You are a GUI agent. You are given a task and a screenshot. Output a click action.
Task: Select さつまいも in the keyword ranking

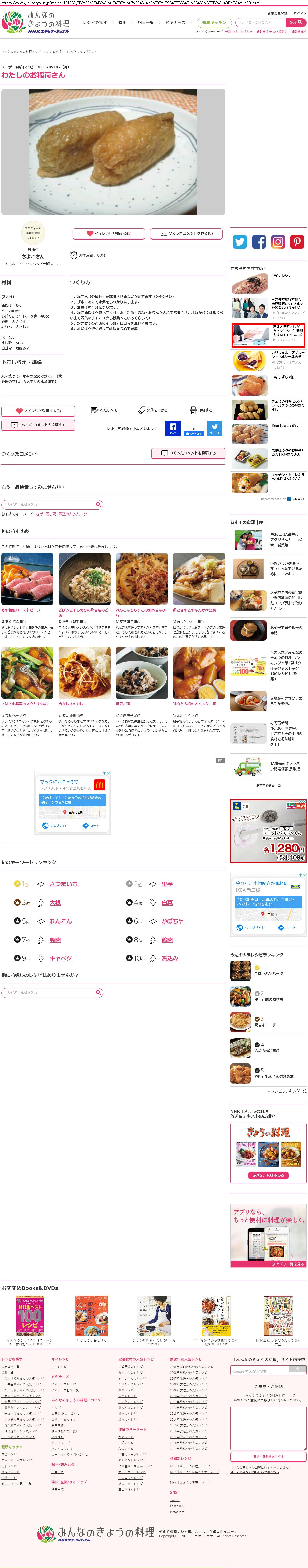63,884
